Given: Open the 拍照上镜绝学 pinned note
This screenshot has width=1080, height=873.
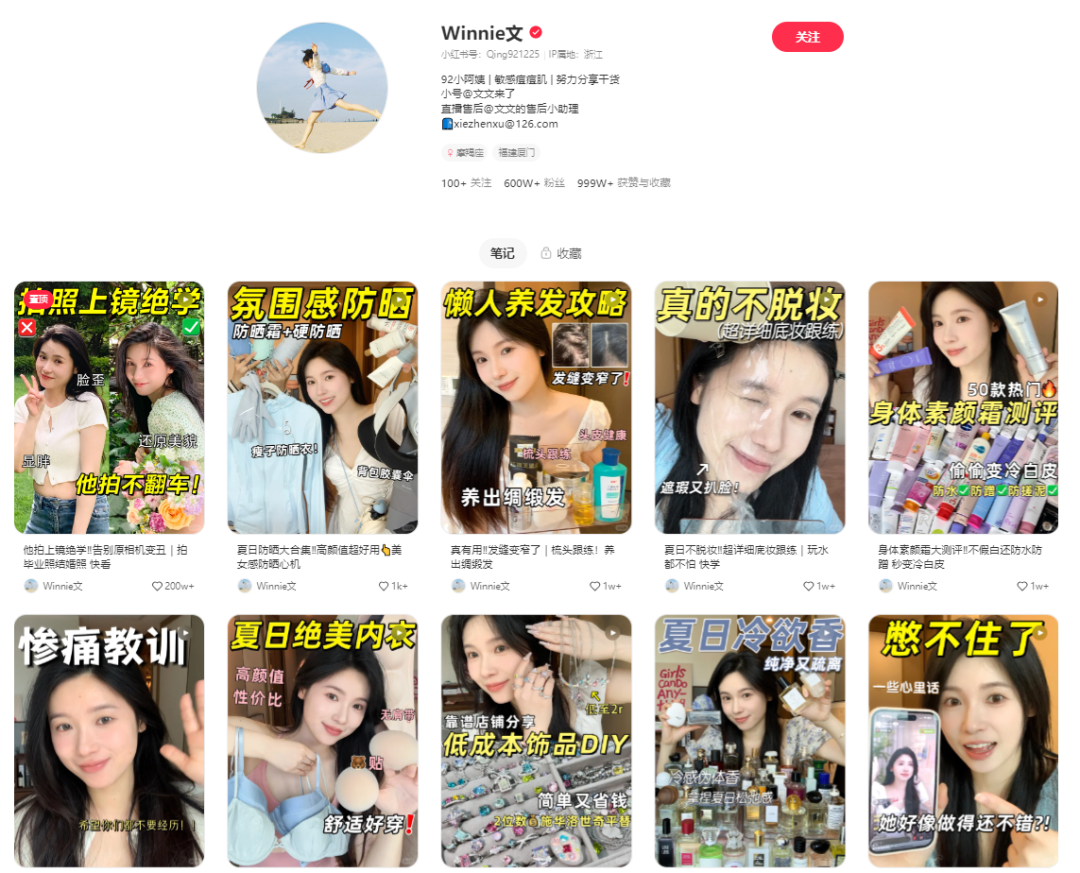Looking at the screenshot, I should coord(109,407).
